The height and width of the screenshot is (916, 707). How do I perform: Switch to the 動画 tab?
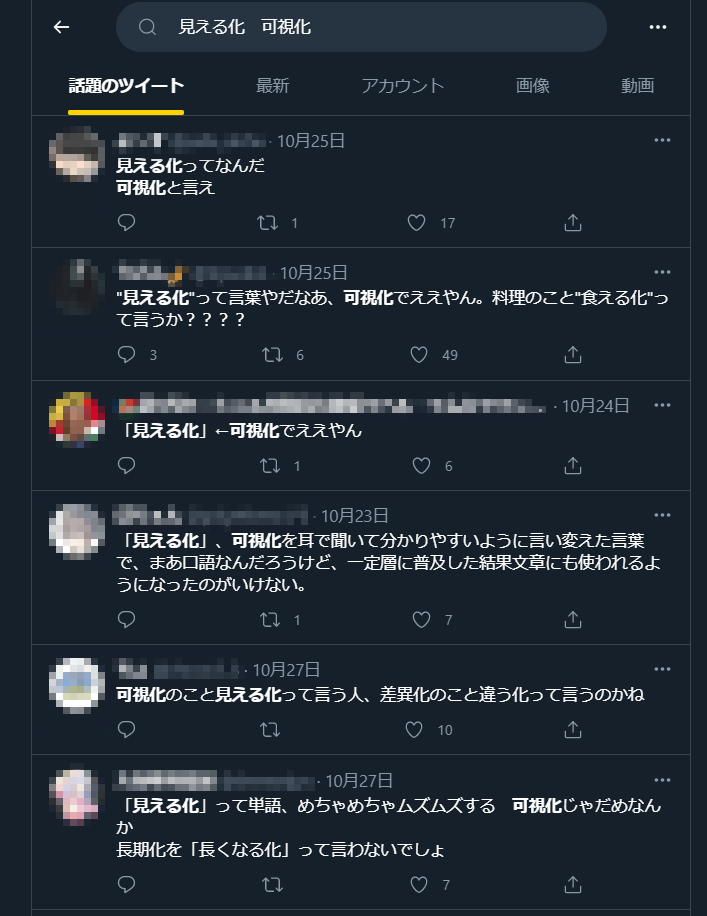[637, 86]
